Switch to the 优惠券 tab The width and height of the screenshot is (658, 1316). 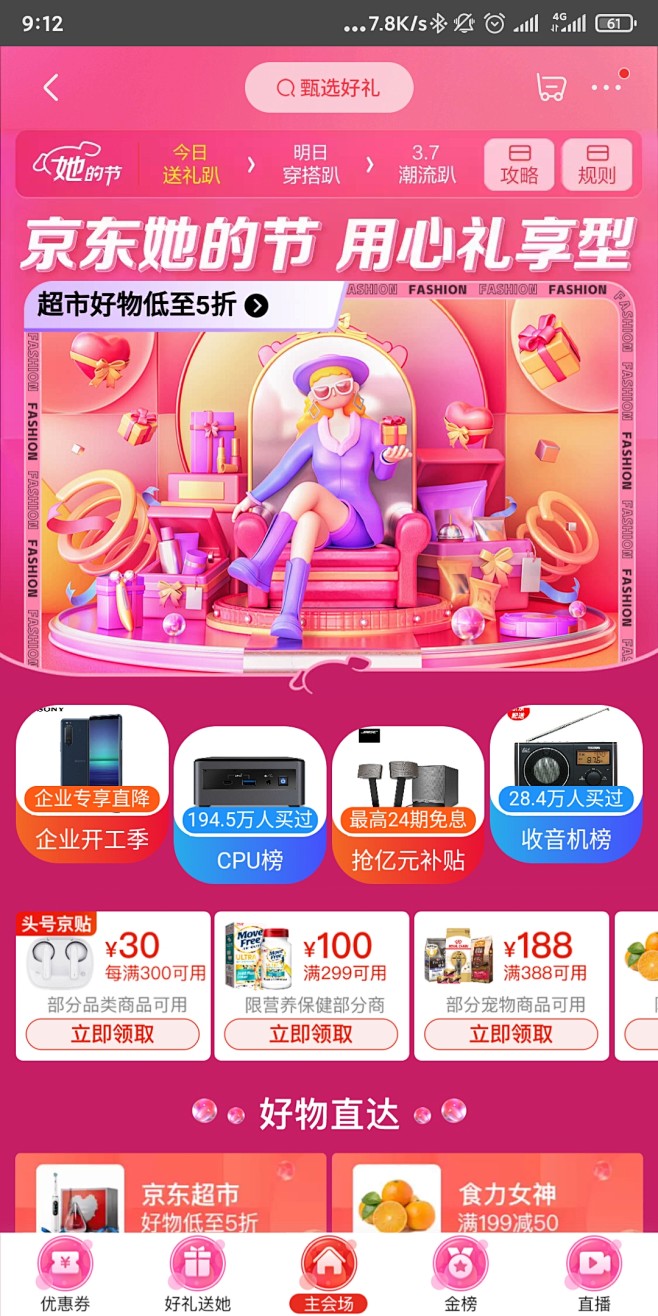pyautogui.click(x=65, y=1274)
